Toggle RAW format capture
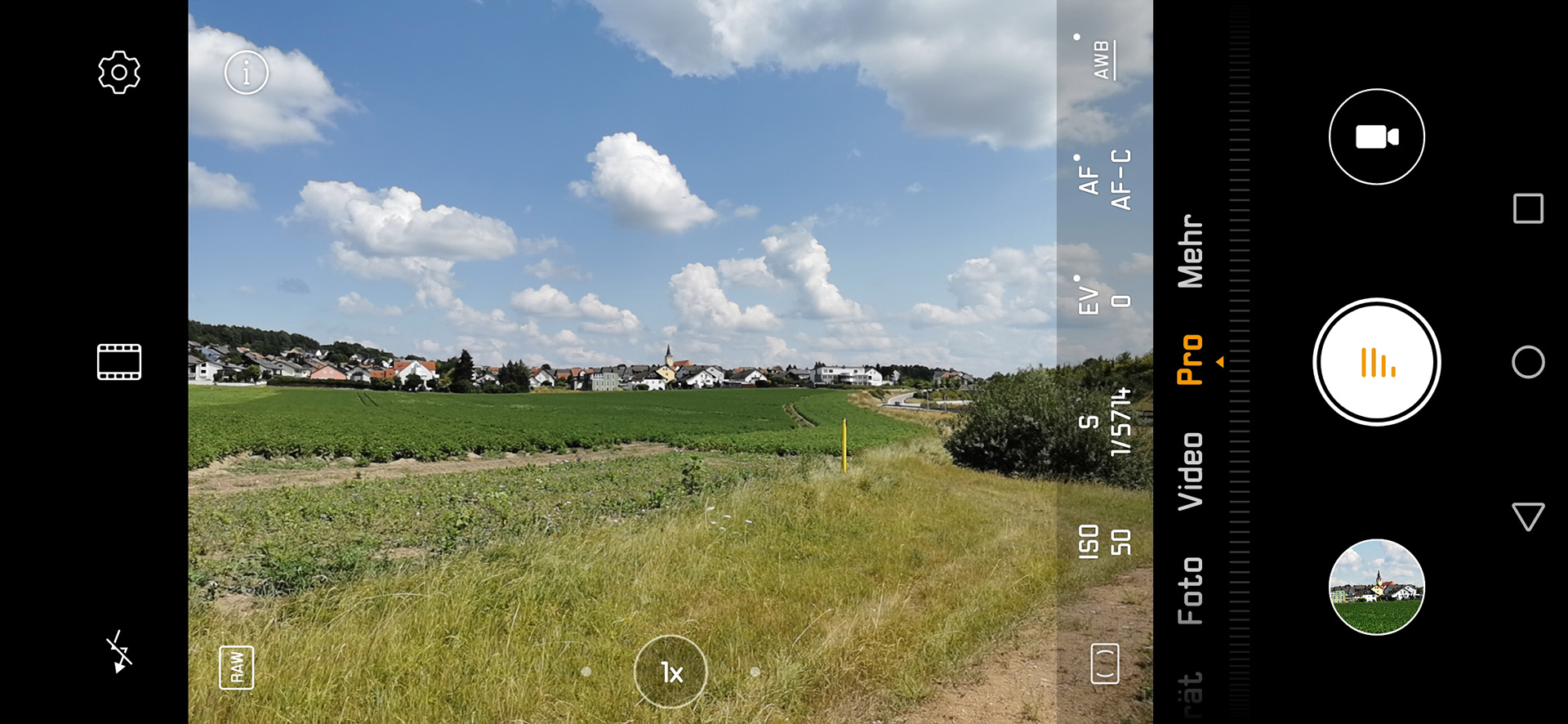The image size is (1568, 724). pos(236,667)
